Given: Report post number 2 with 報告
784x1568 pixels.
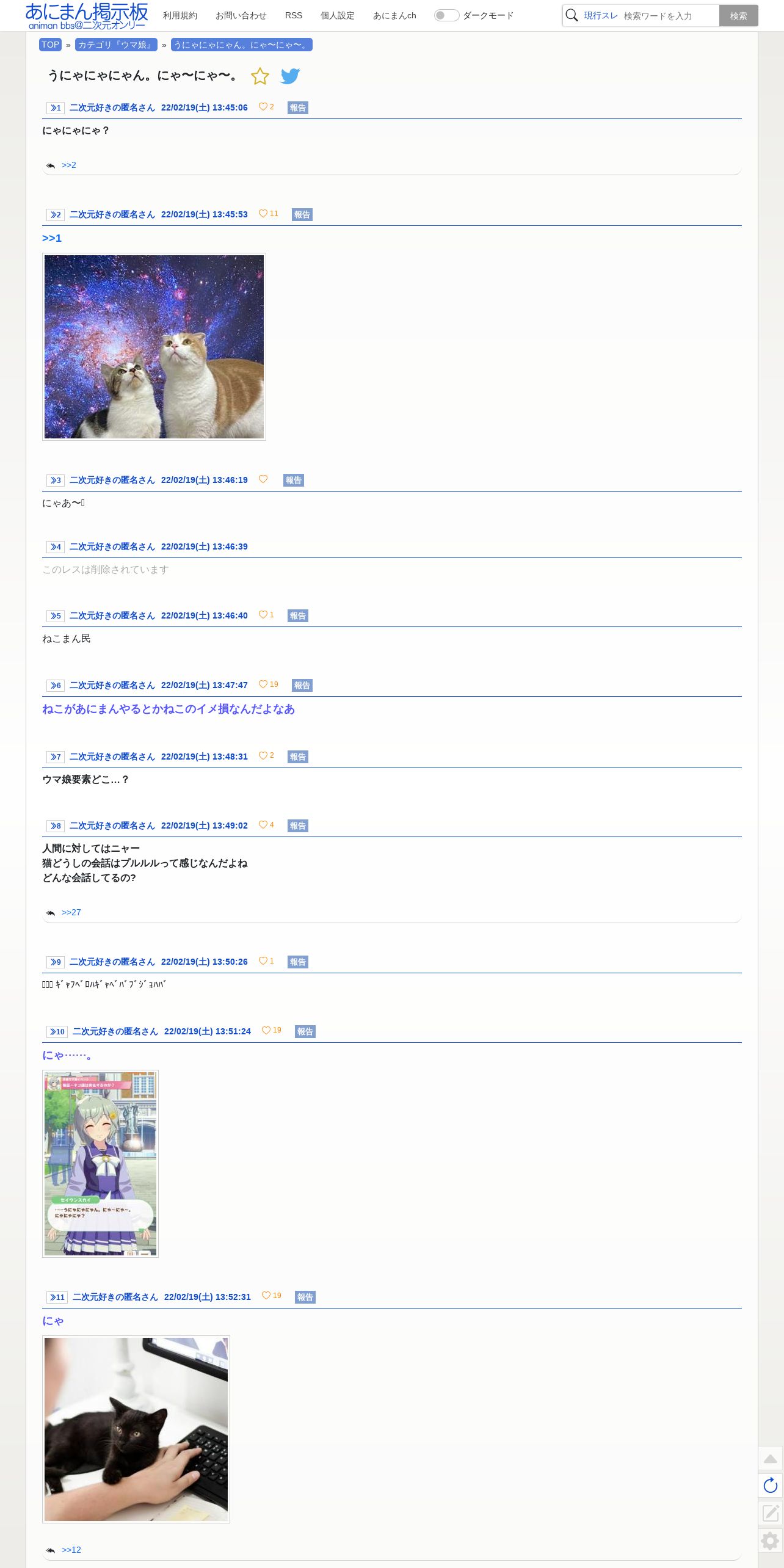Looking at the screenshot, I should pyautogui.click(x=302, y=214).
